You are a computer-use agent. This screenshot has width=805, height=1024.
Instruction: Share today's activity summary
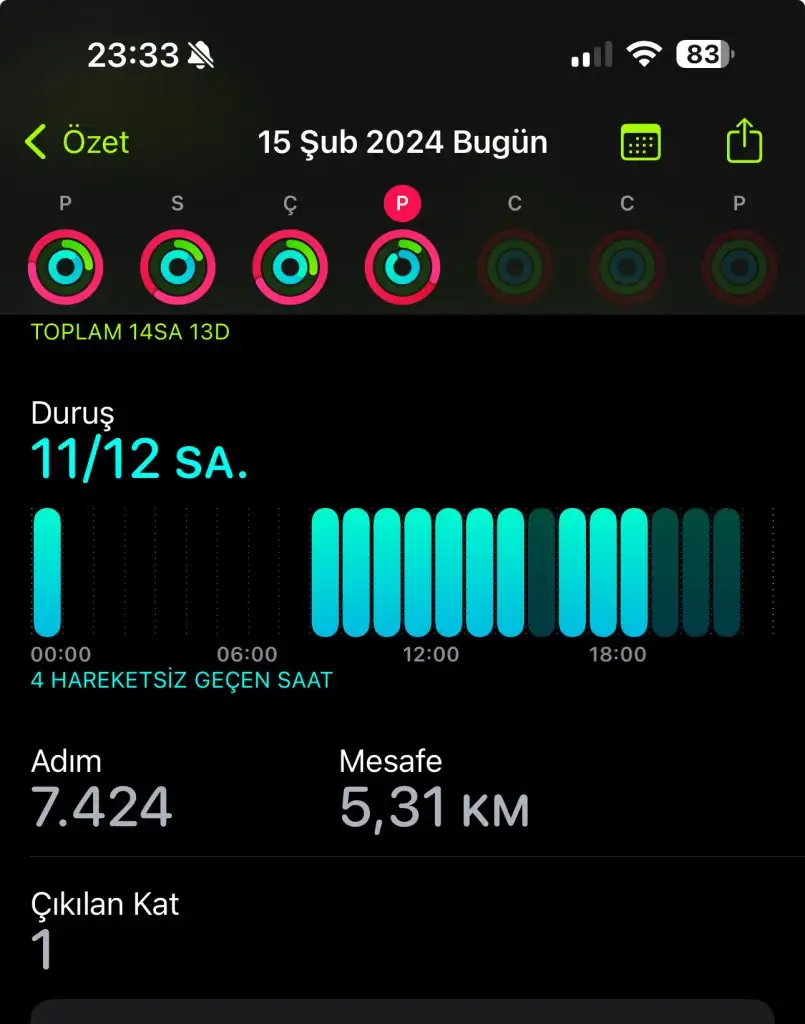click(x=744, y=141)
